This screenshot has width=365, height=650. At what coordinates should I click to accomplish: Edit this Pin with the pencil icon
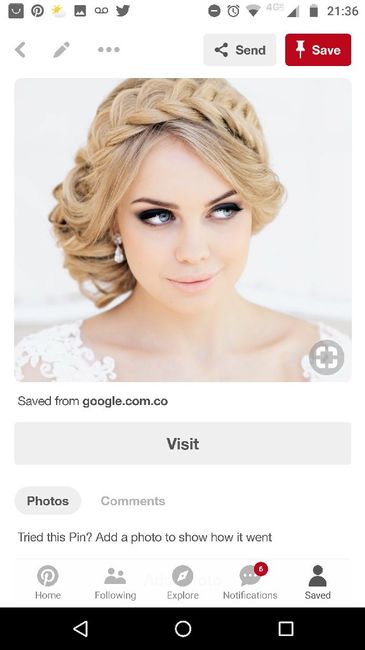point(62,50)
